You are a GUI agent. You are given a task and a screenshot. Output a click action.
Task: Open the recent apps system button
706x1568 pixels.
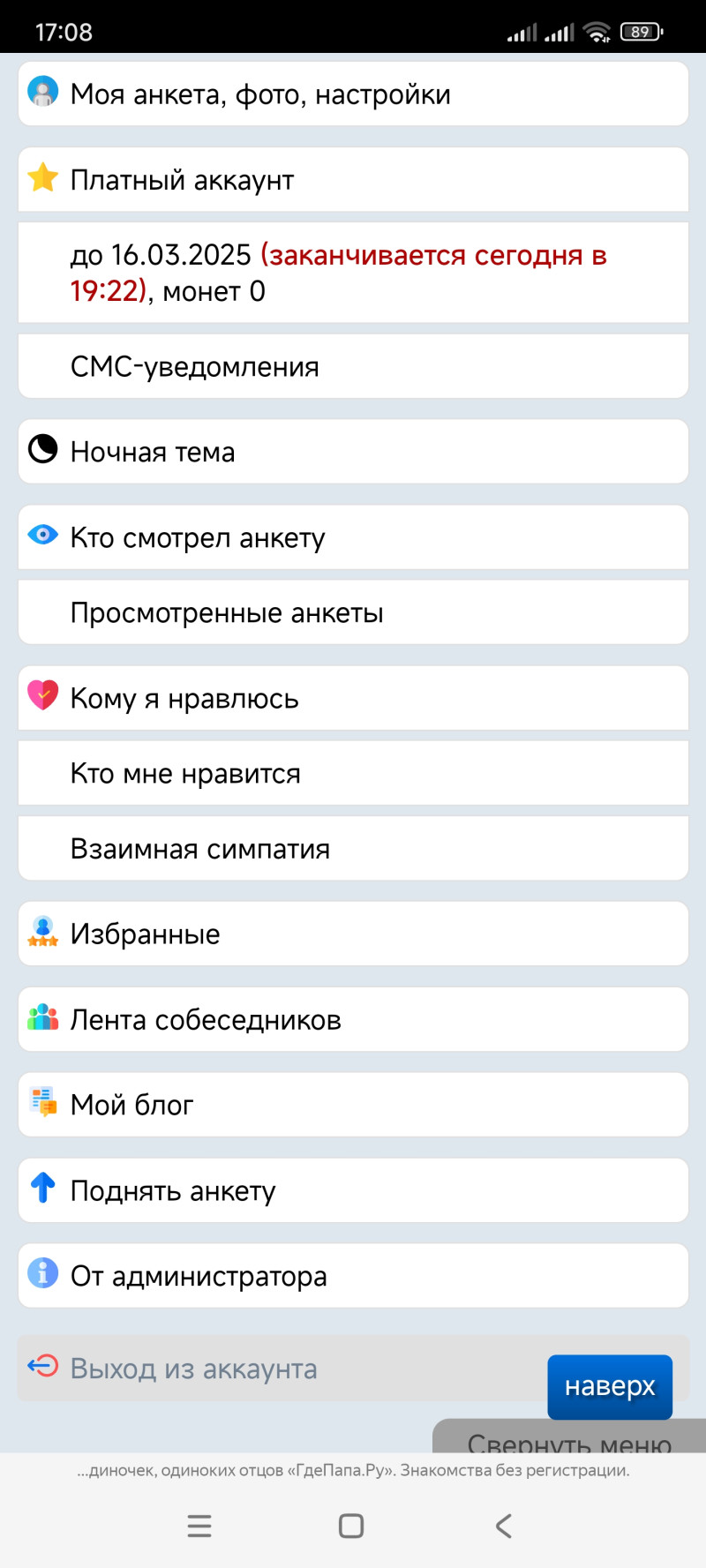(199, 1526)
